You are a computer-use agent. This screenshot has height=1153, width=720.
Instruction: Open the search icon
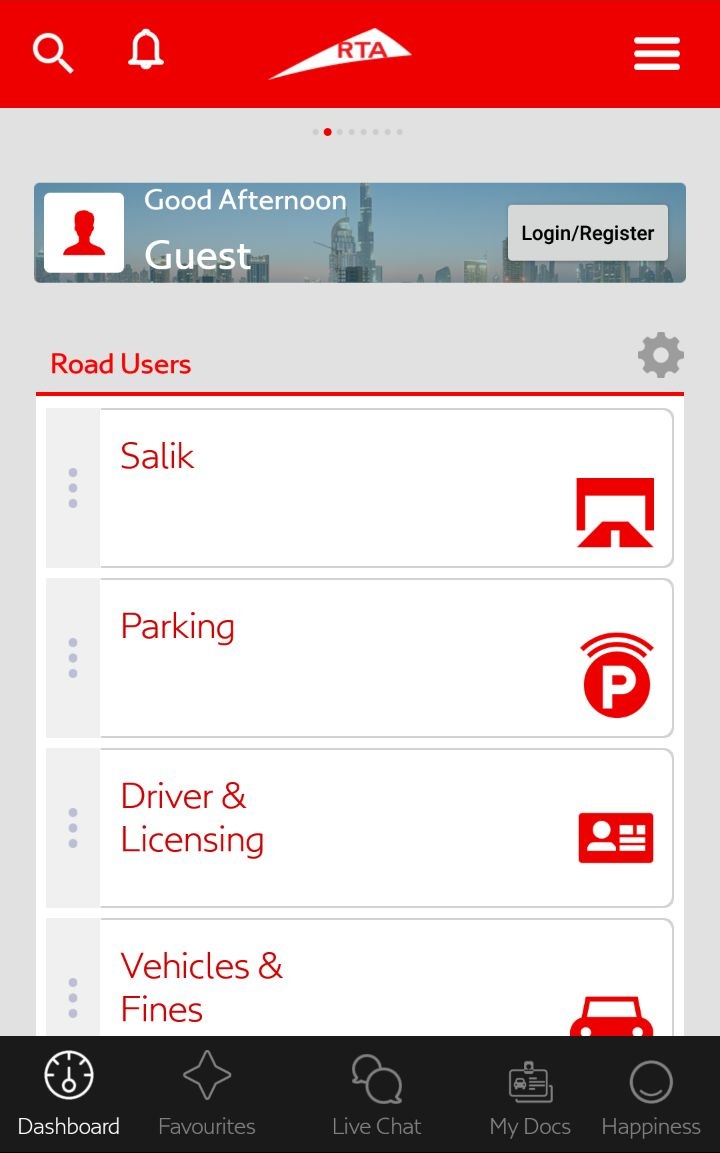pyautogui.click(x=52, y=53)
